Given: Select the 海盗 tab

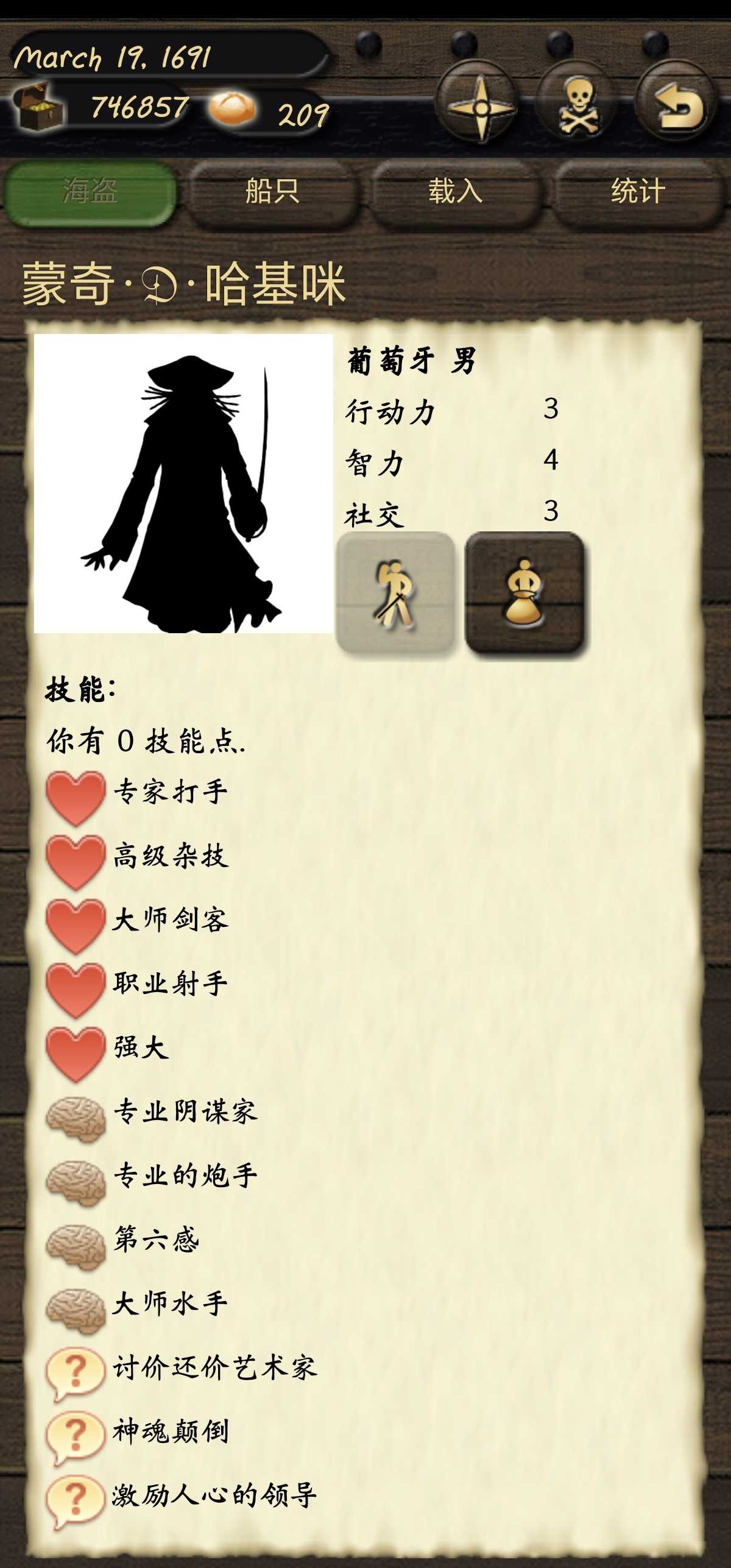Looking at the screenshot, I should (90, 191).
